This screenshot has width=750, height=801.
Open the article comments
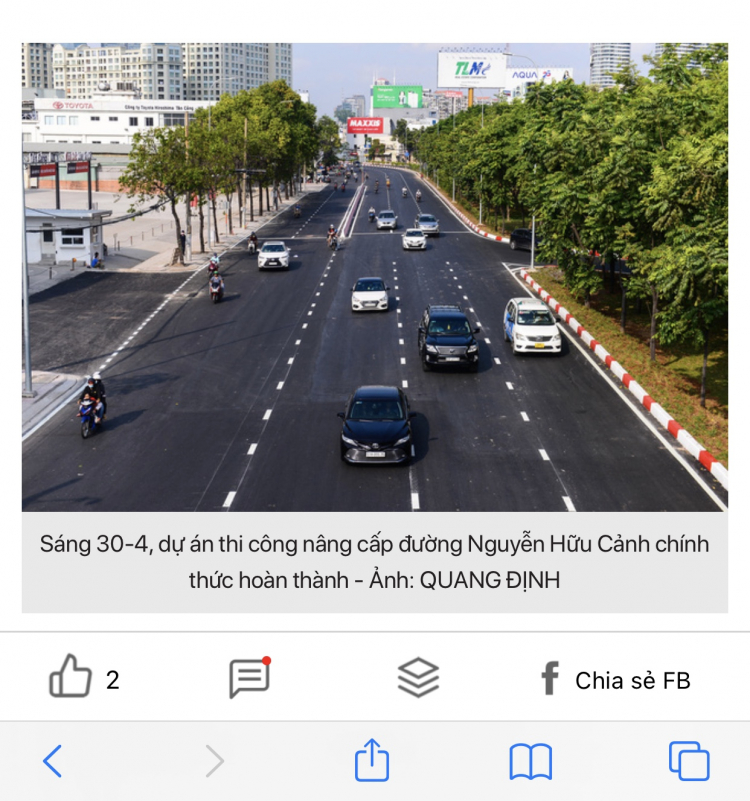tap(249, 678)
